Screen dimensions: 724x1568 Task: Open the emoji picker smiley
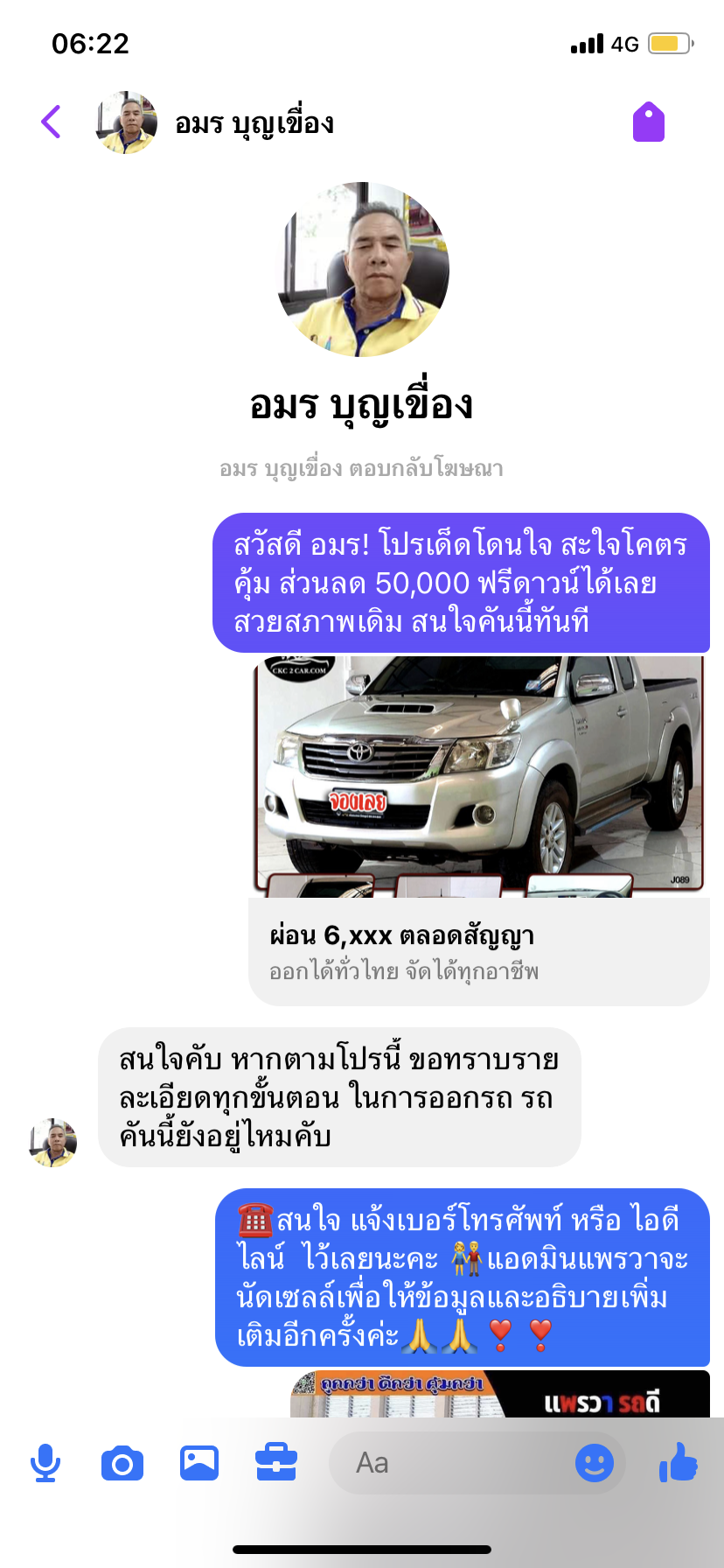595,1463
